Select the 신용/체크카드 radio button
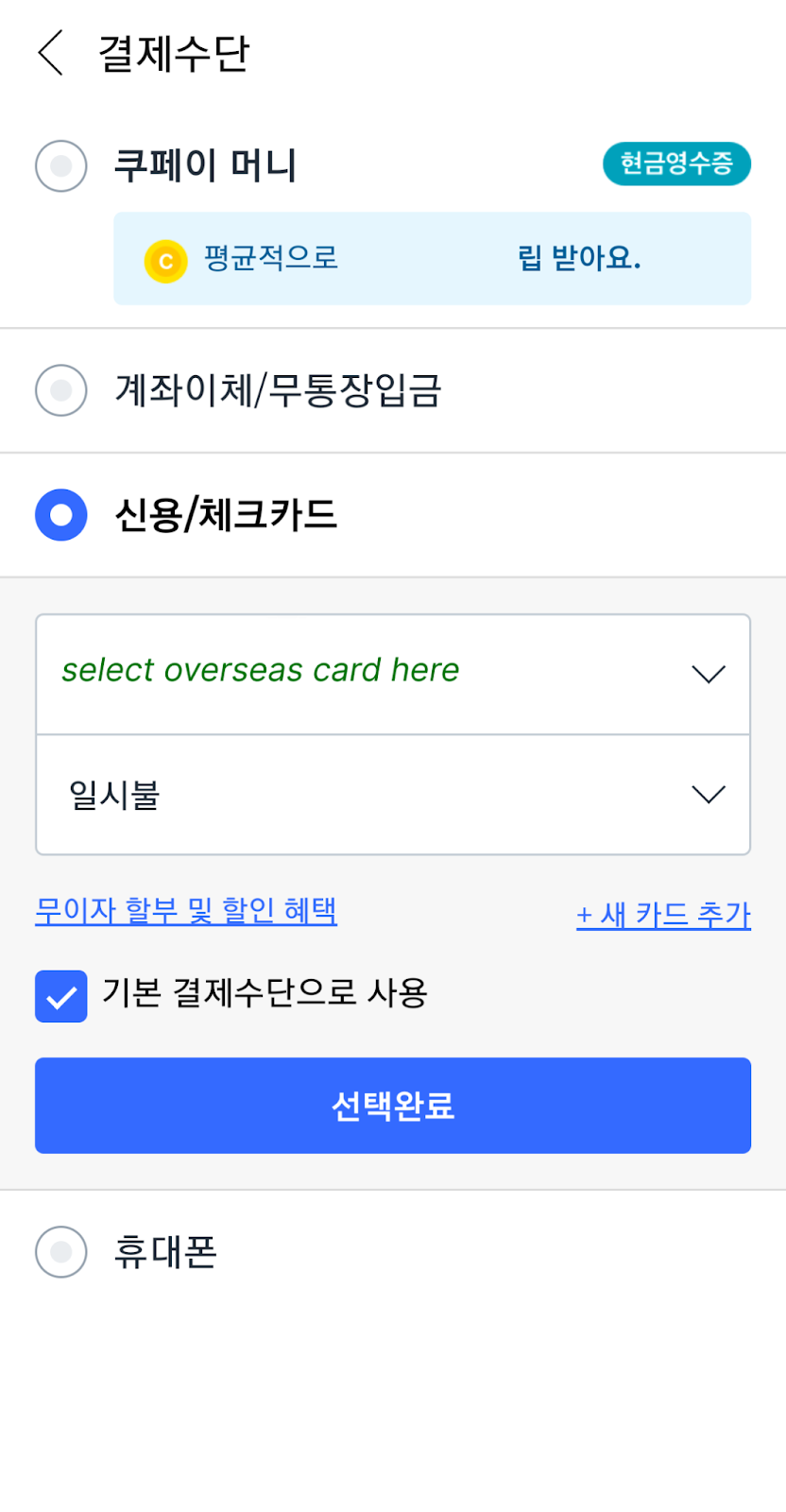786x1512 pixels. [x=61, y=515]
